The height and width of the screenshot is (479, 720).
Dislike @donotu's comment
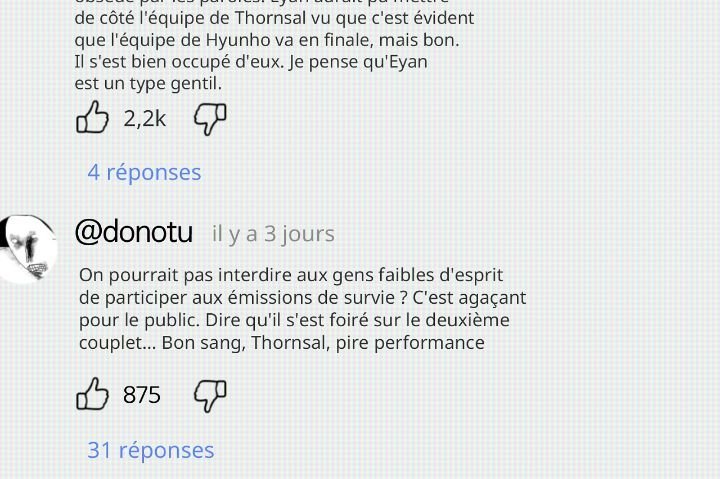(209, 395)
